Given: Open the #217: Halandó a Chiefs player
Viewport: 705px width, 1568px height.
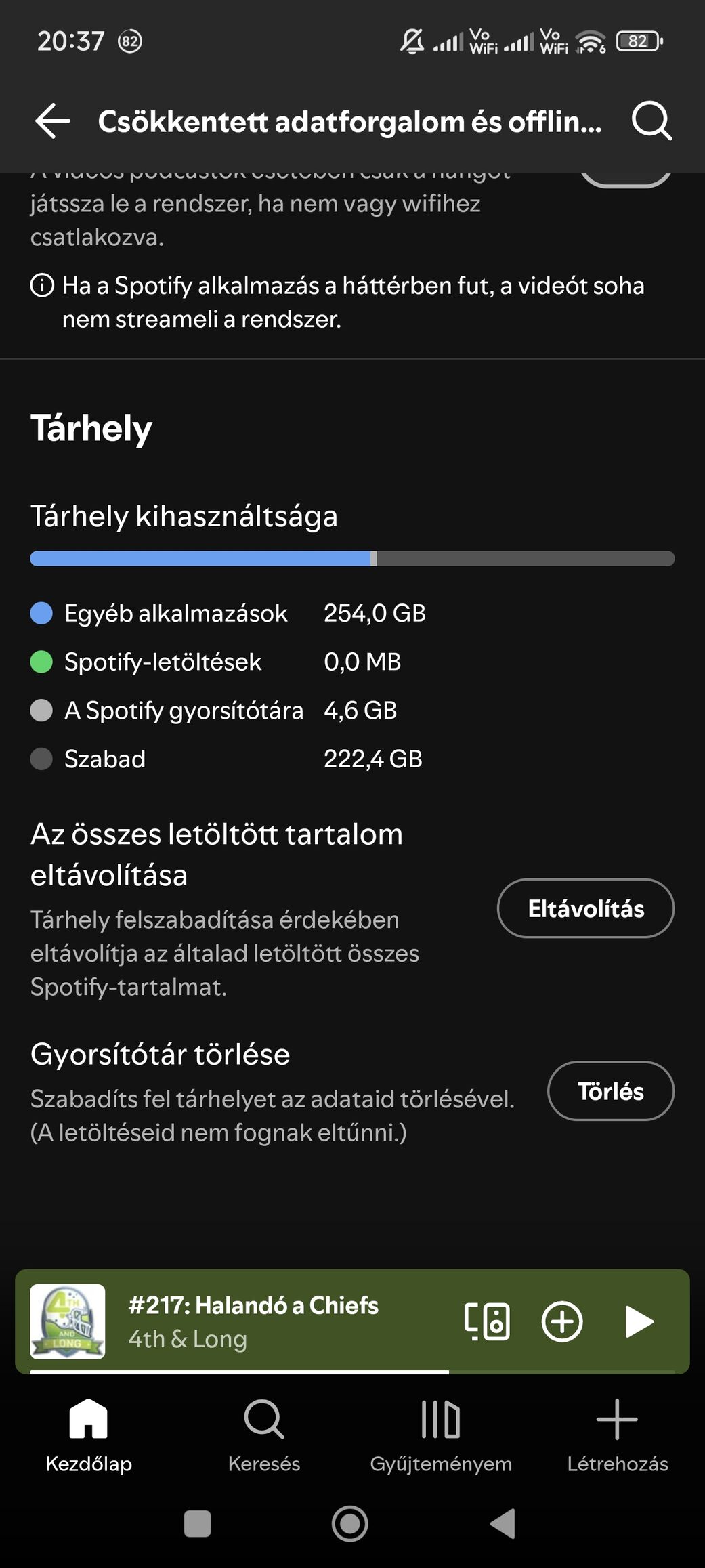Looking at the screenshot, I should pos(271,1321).
